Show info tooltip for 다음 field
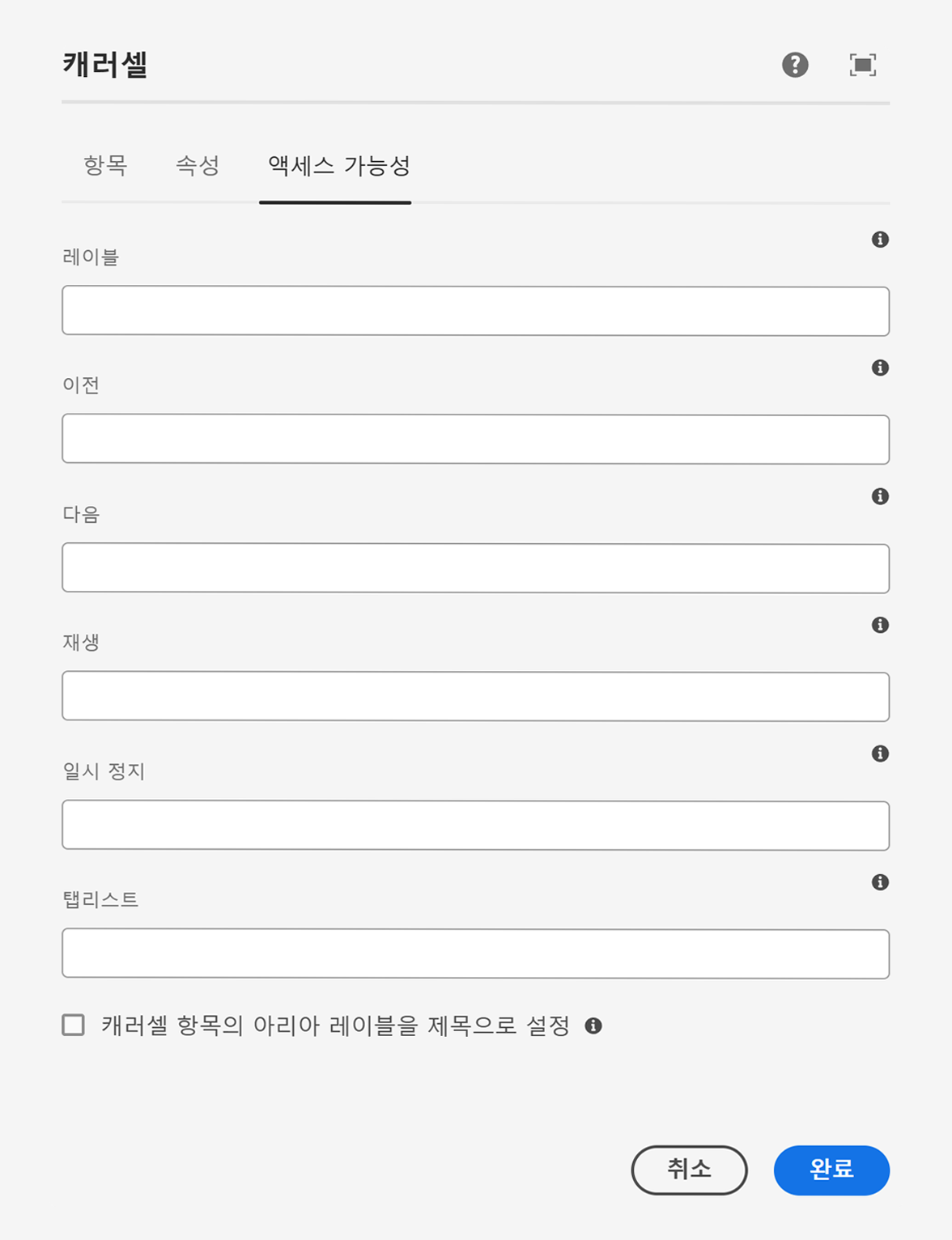Viewport: 952px width, 1240px height. [x=880, y=496]
